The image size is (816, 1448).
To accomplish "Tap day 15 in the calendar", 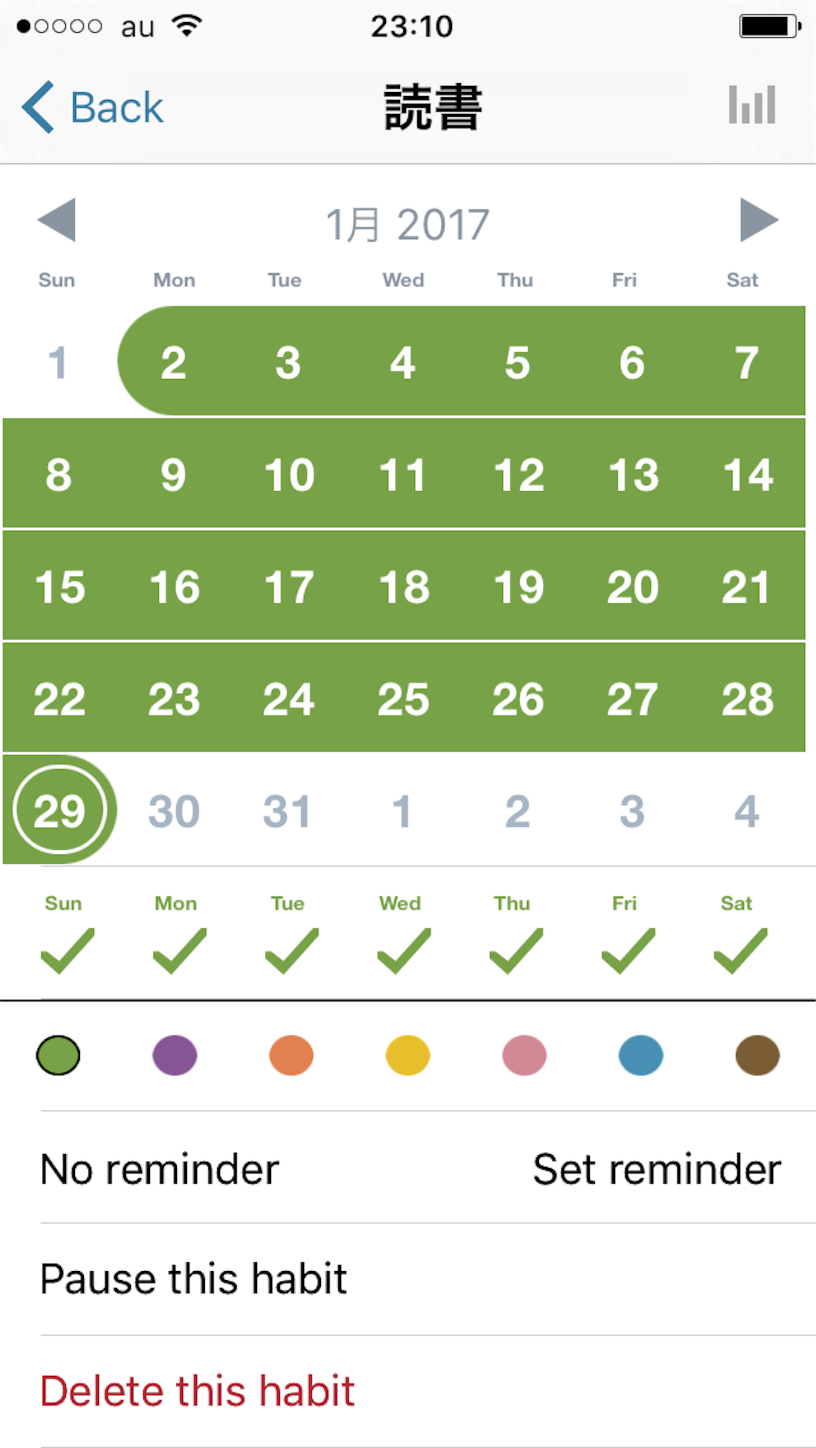I will point(59,587).
